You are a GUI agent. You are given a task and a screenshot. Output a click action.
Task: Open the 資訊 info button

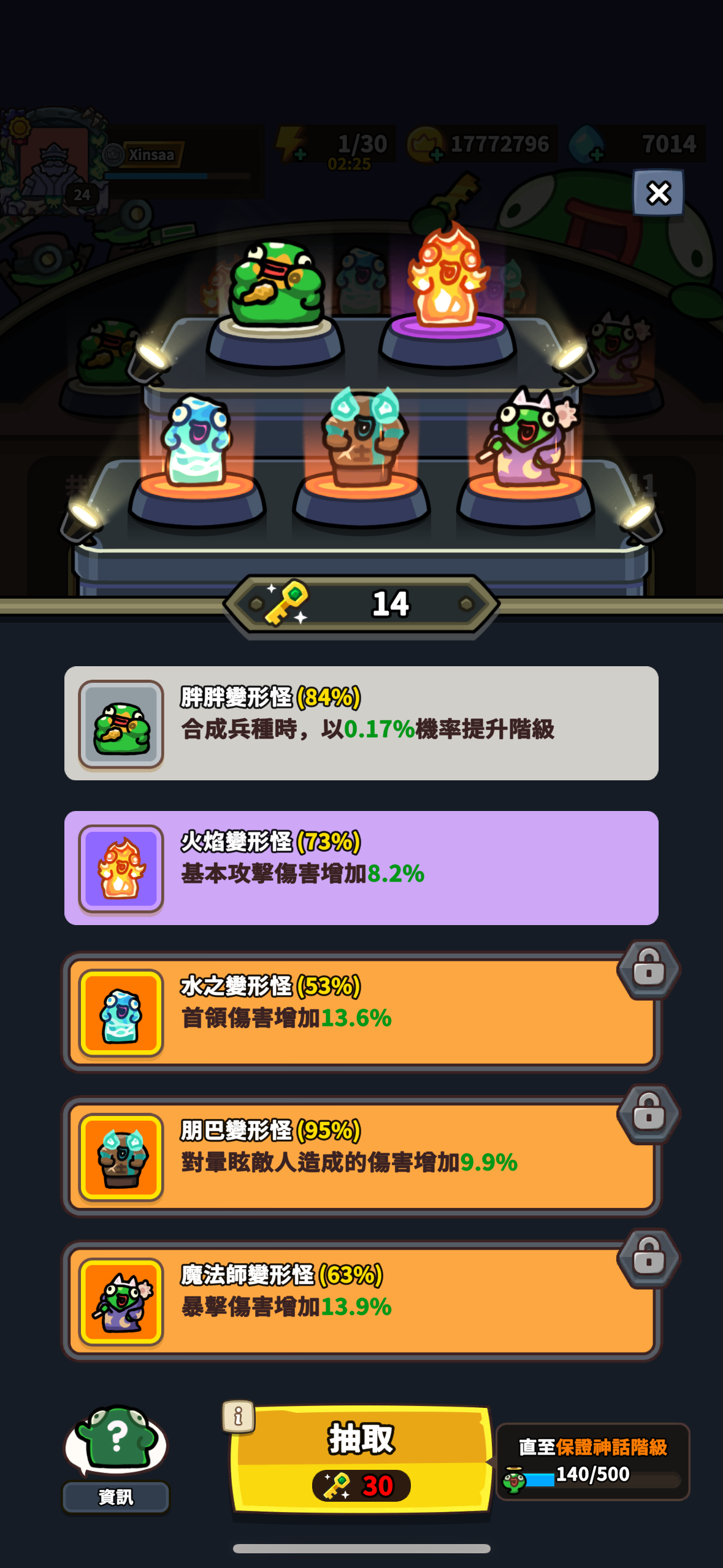116,1460
